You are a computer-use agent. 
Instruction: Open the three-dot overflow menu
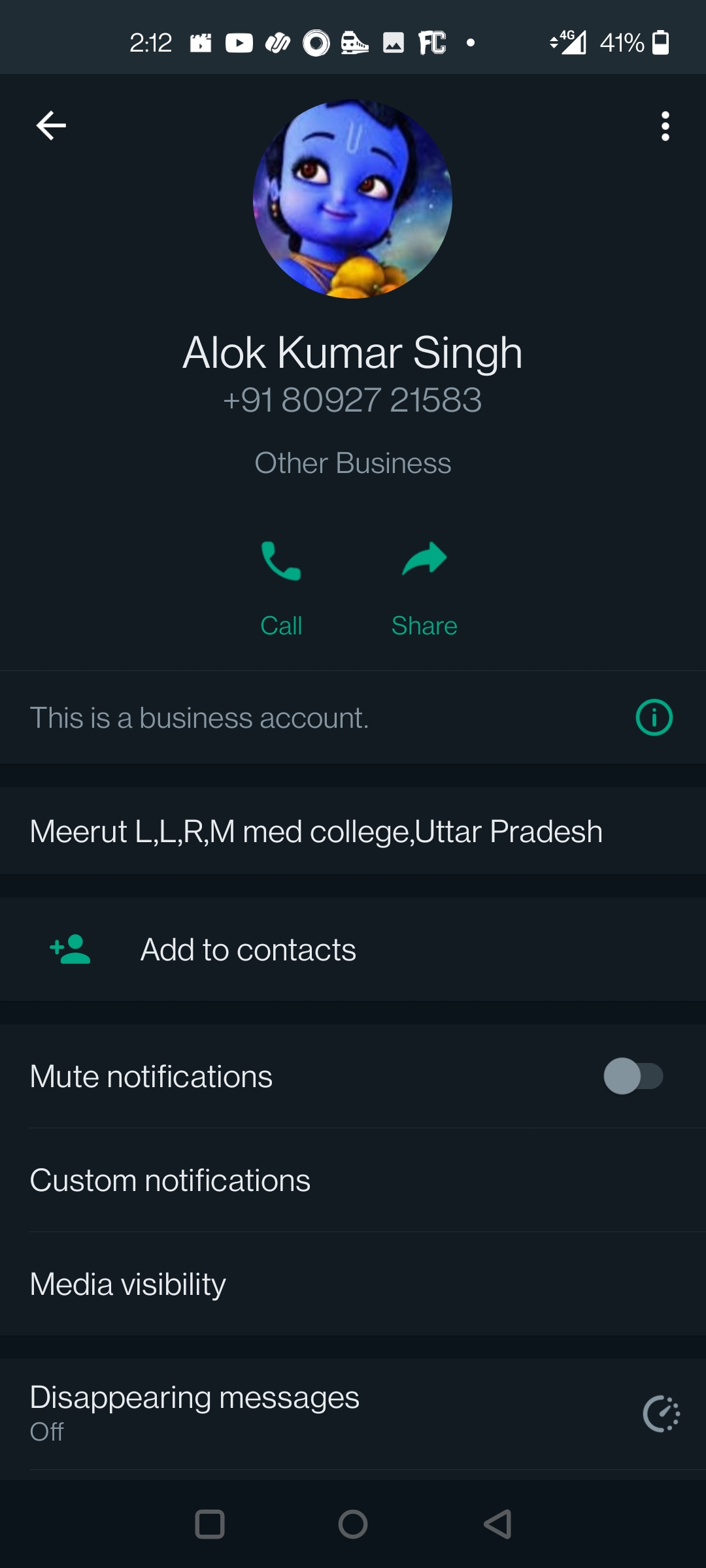coord(665,126)
